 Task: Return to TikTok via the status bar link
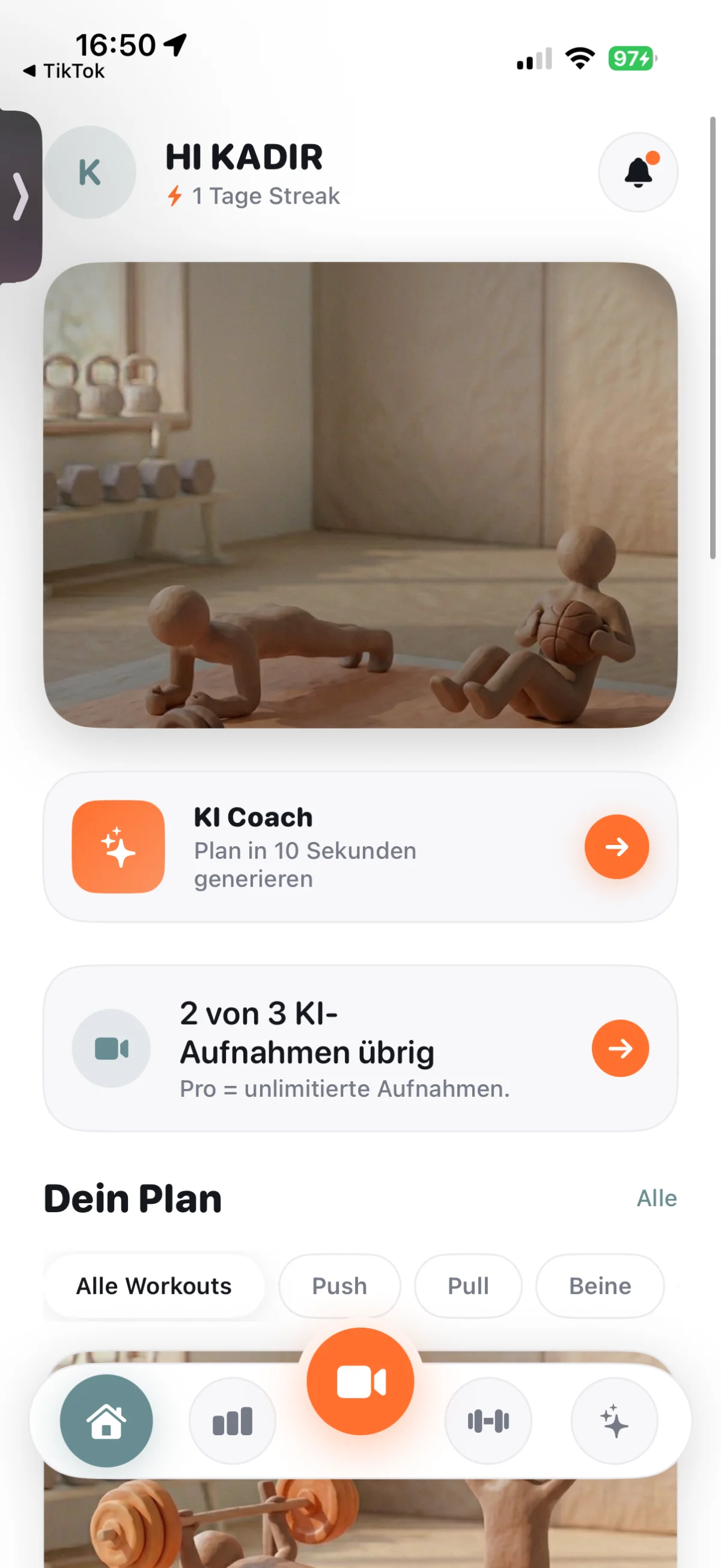(64, 70)
